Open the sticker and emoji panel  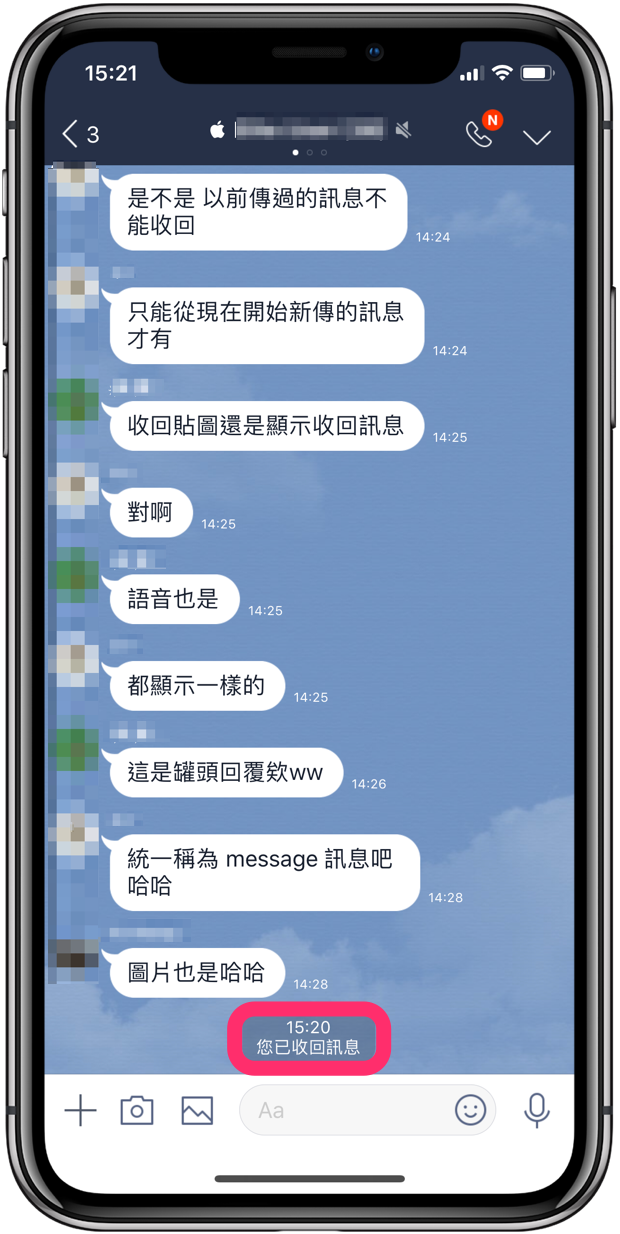click(470, 1110)
